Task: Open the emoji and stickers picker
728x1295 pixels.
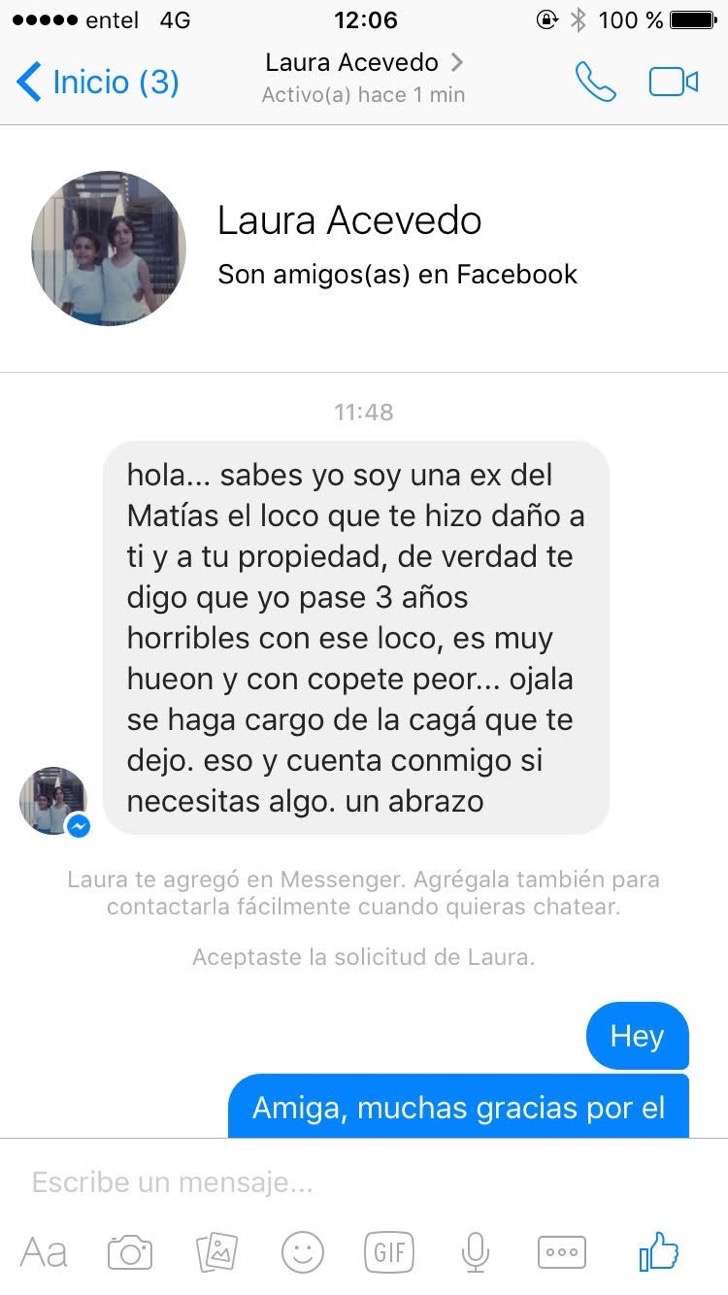Action: point(302,1252)
